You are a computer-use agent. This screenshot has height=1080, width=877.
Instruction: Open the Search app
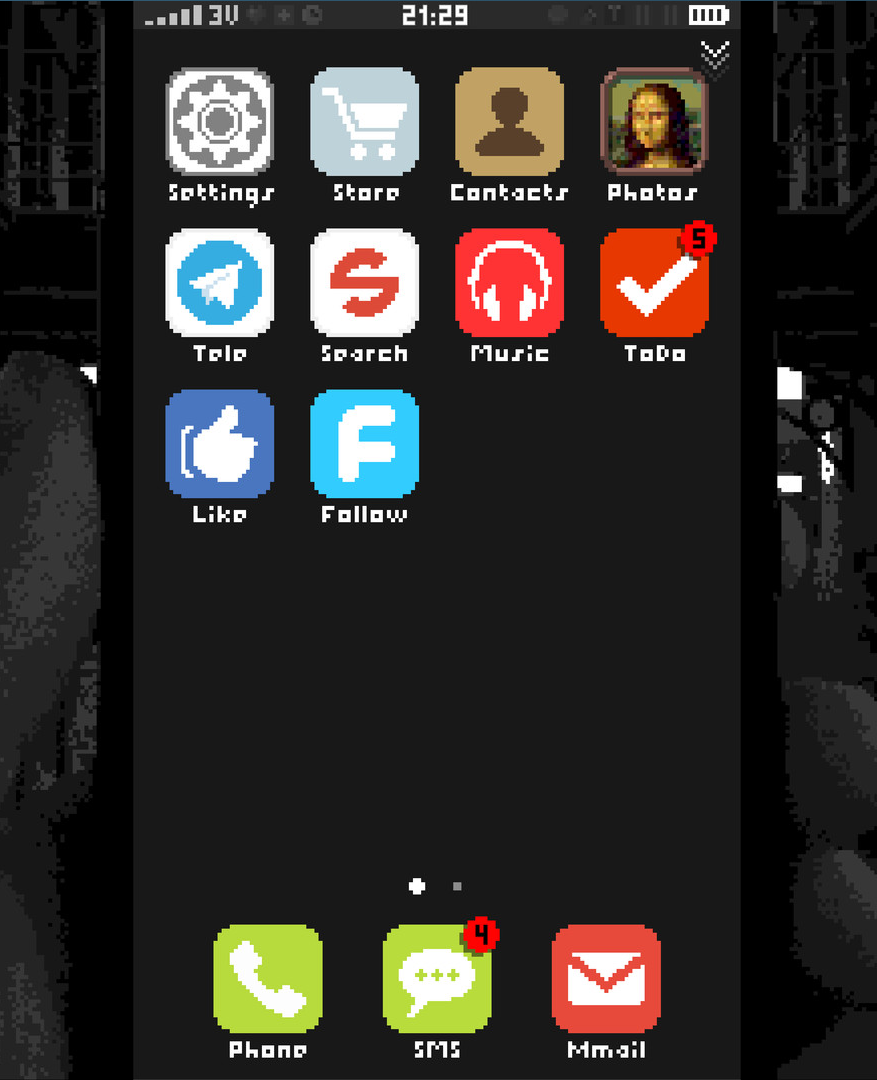364,282
